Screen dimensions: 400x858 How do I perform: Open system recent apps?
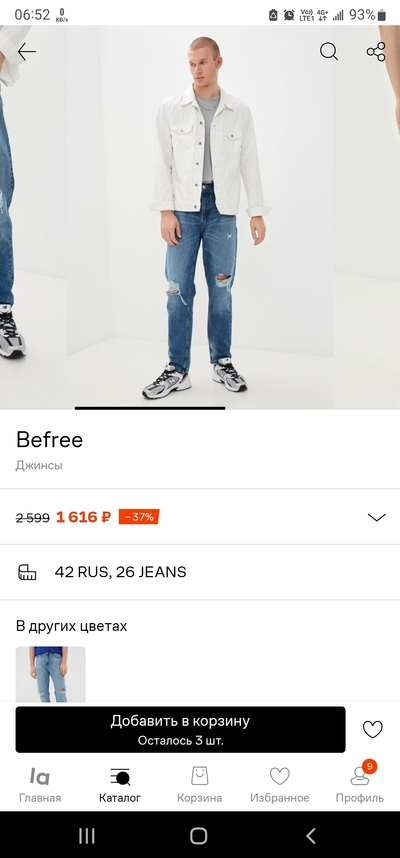(x=86, y=836)
